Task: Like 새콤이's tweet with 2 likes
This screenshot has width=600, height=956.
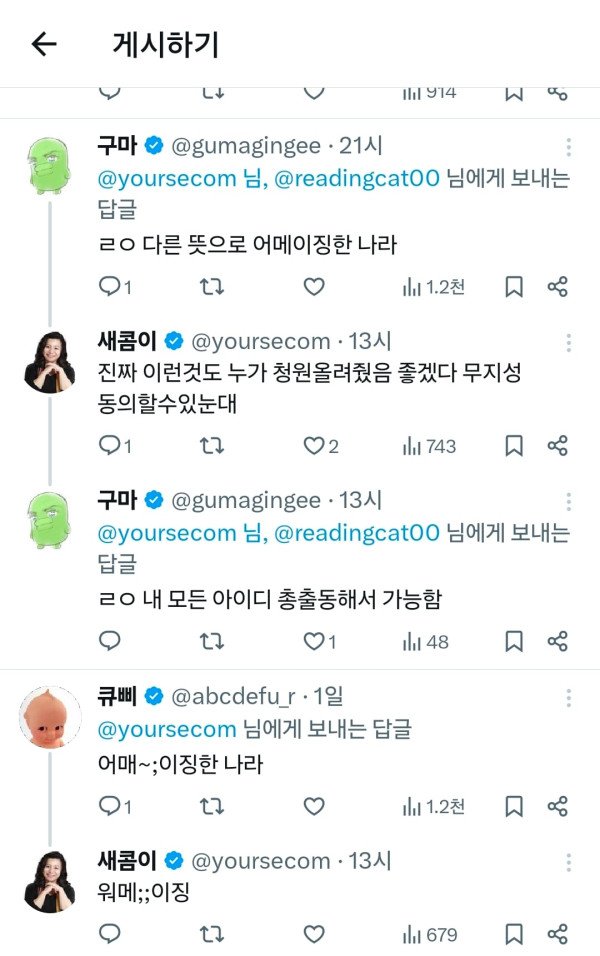Action: 314,445
